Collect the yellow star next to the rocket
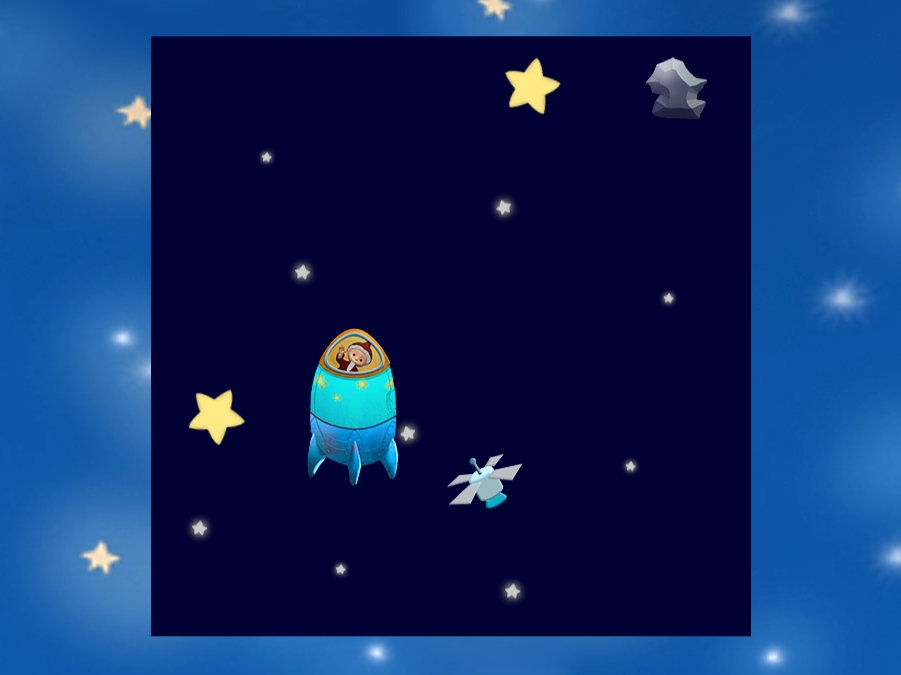 pos(216,416)
